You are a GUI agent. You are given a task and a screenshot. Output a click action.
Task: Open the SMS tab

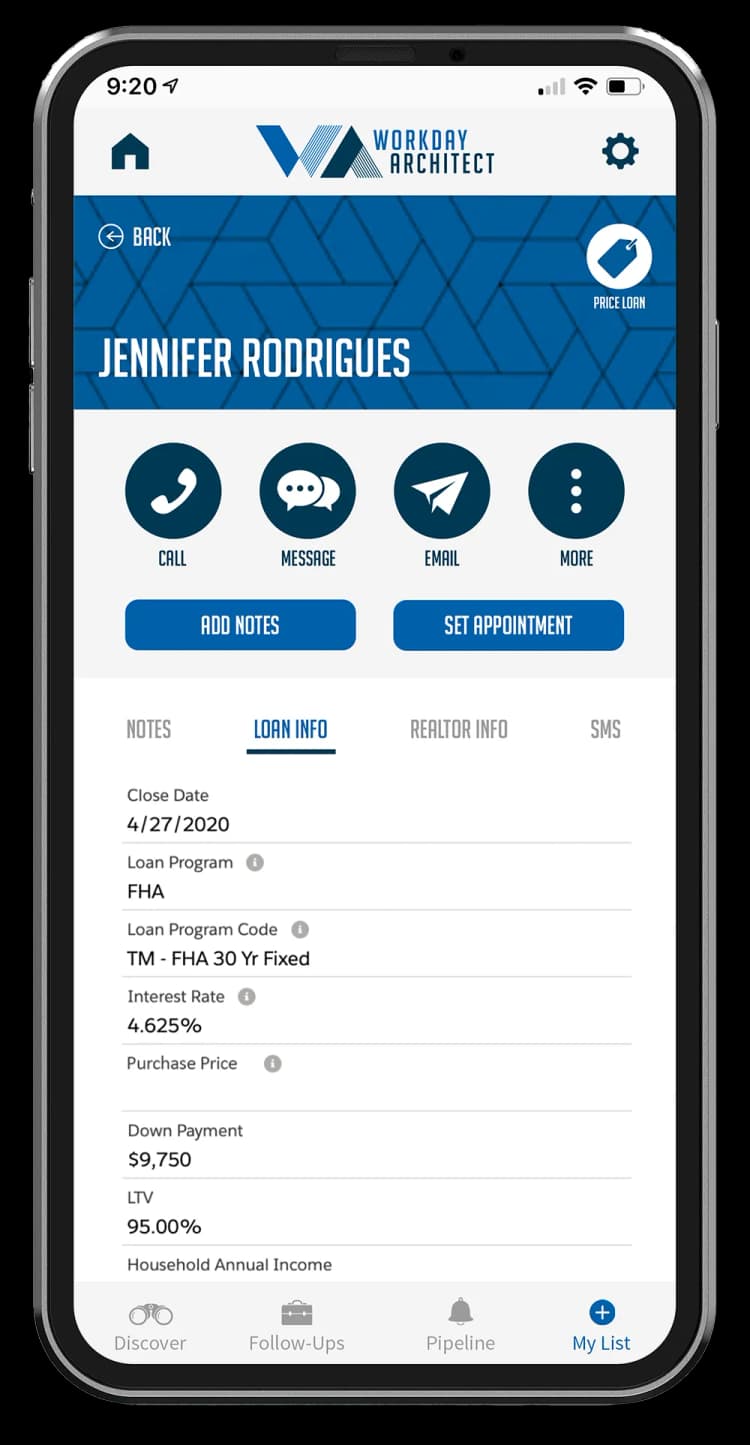(x=605, y=729)
